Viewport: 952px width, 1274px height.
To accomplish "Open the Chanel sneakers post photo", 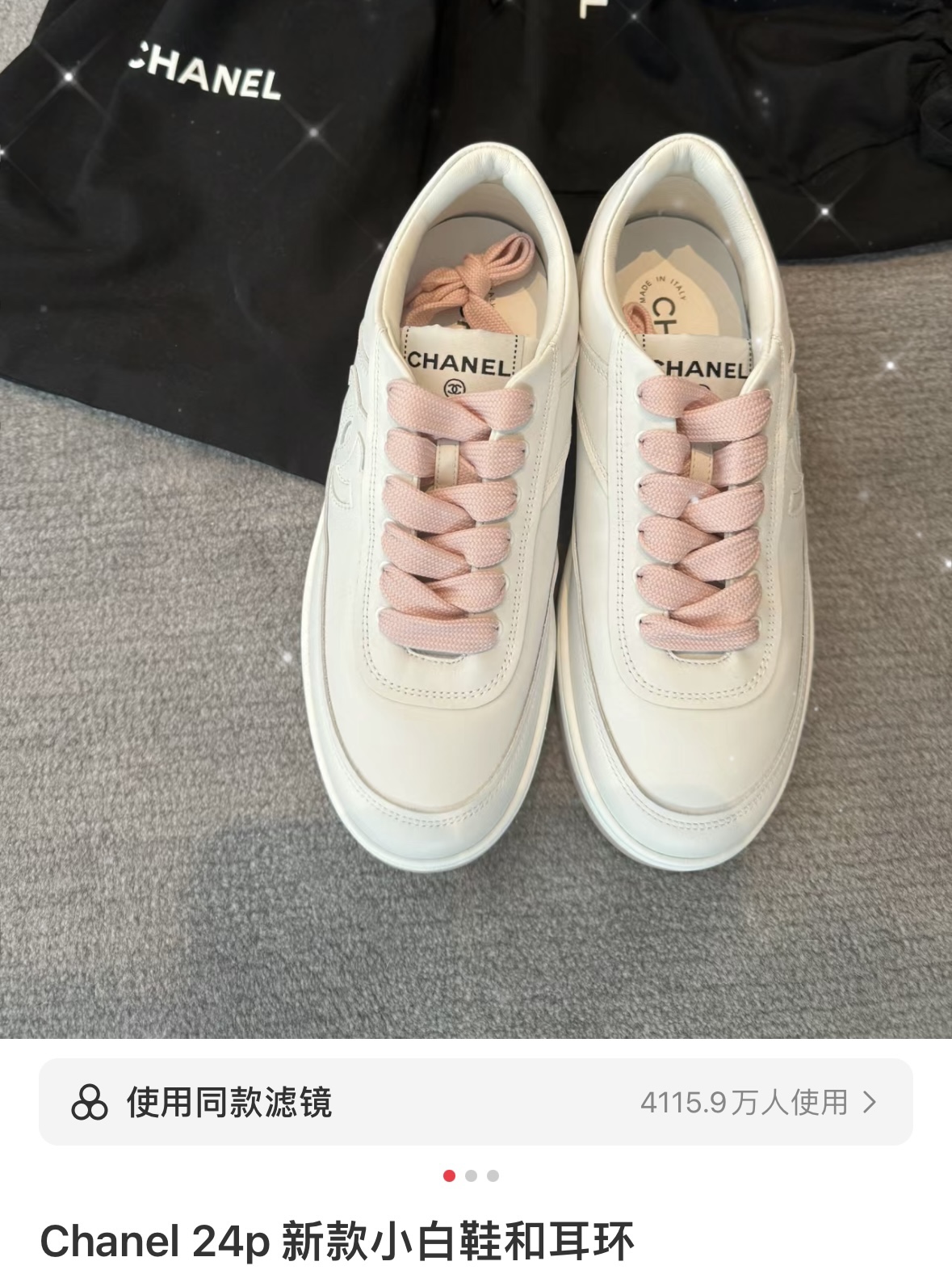I will click(x=476, y=517).
